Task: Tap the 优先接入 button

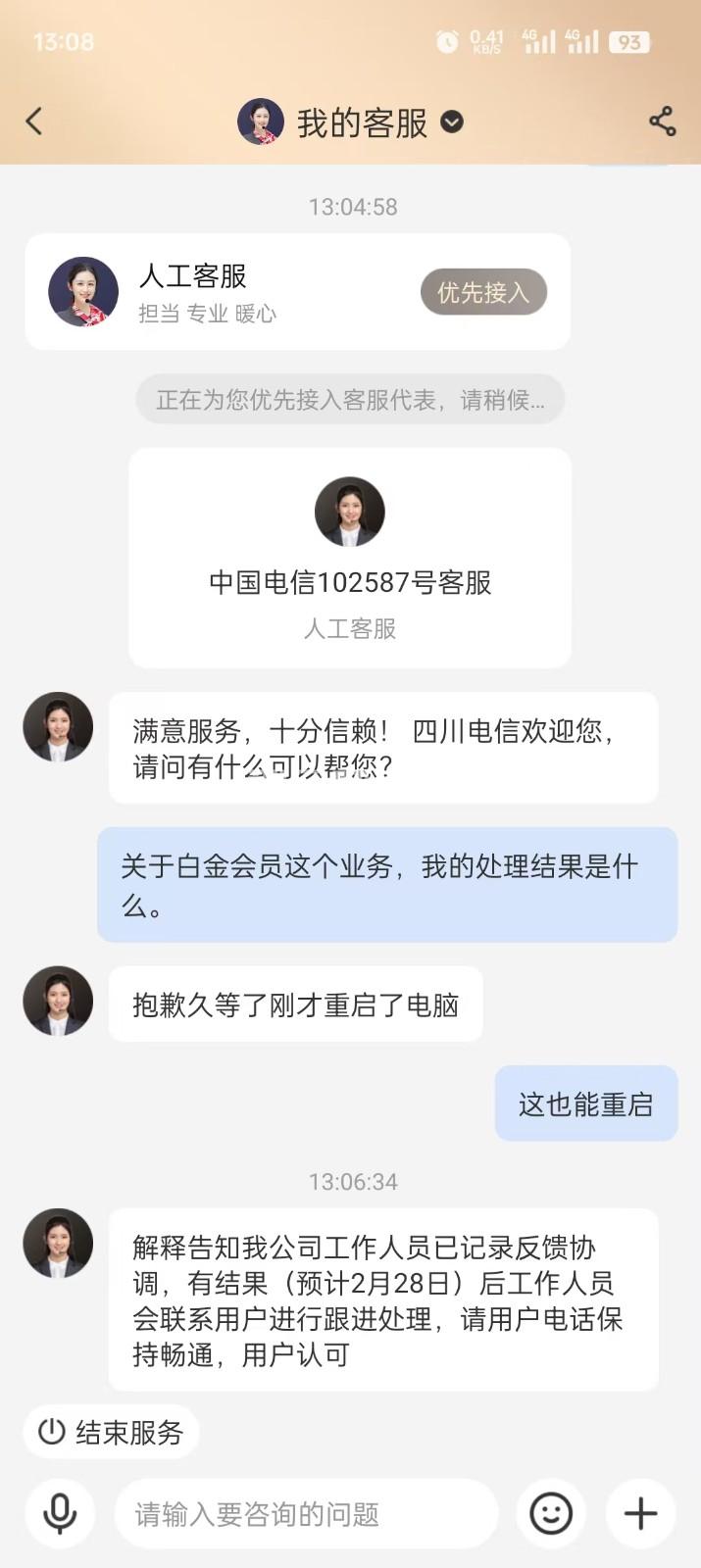Action: click(x=483, y=292)
